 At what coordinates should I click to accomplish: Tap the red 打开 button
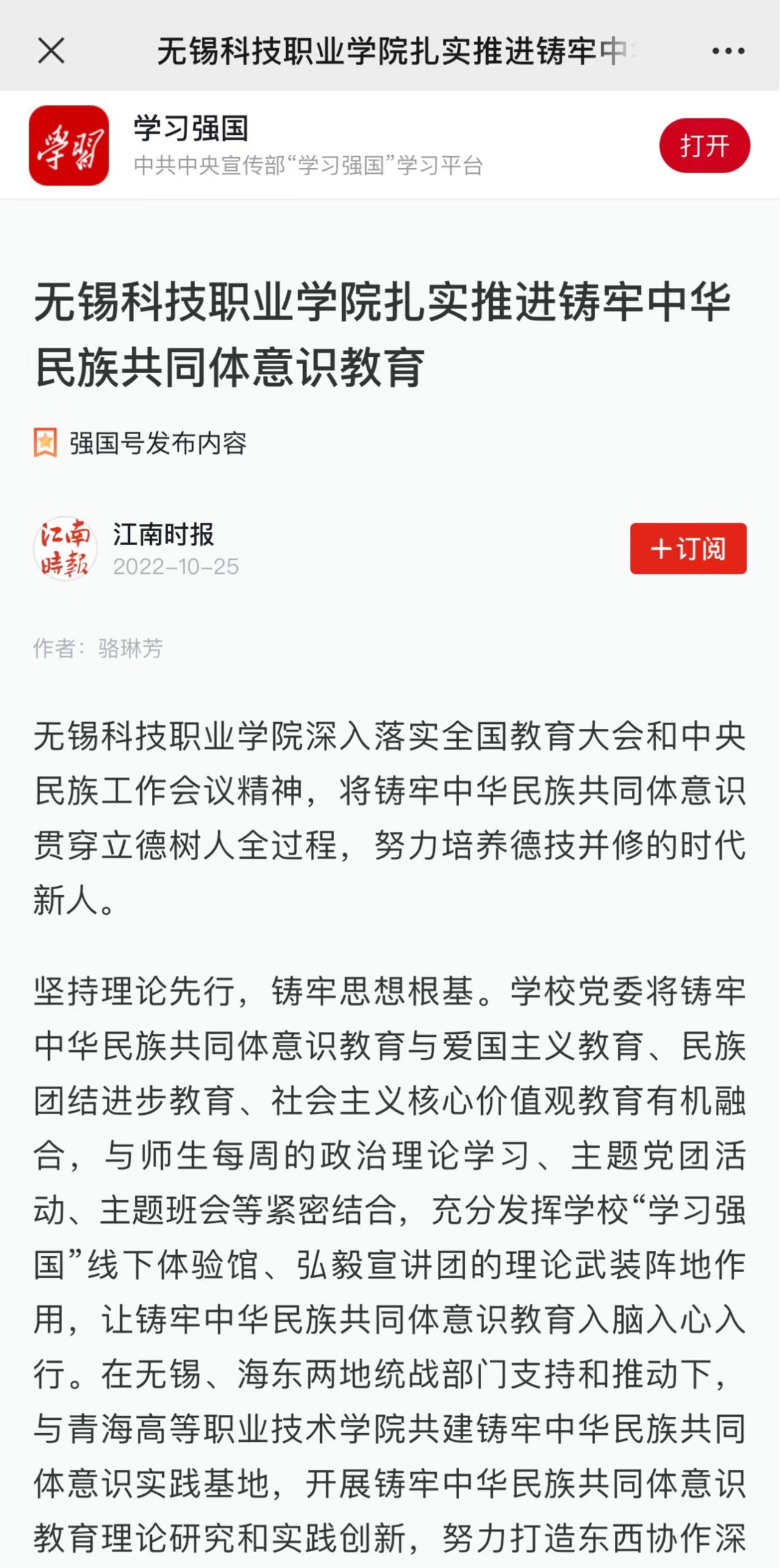click(x=704, y=146)
